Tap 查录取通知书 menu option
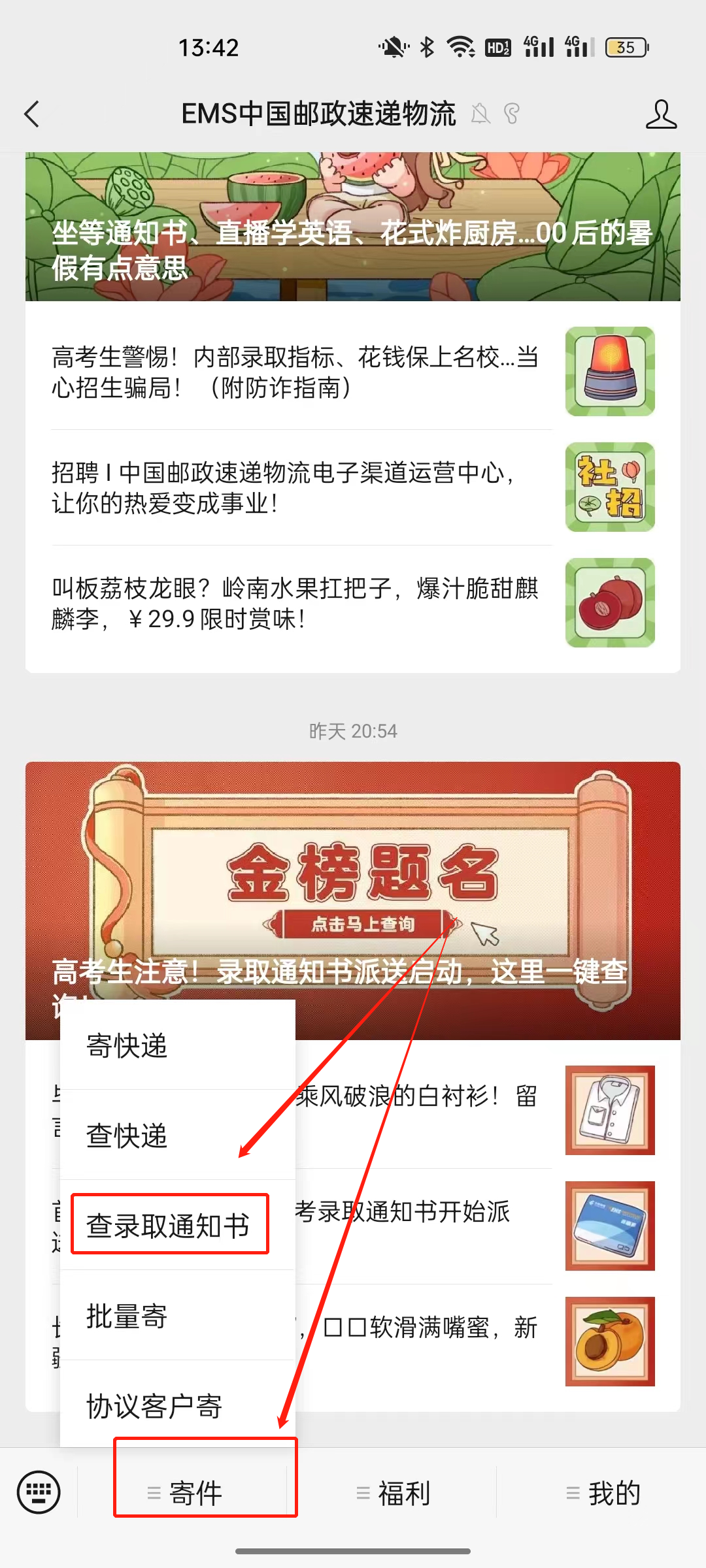 coord(169,1225)
